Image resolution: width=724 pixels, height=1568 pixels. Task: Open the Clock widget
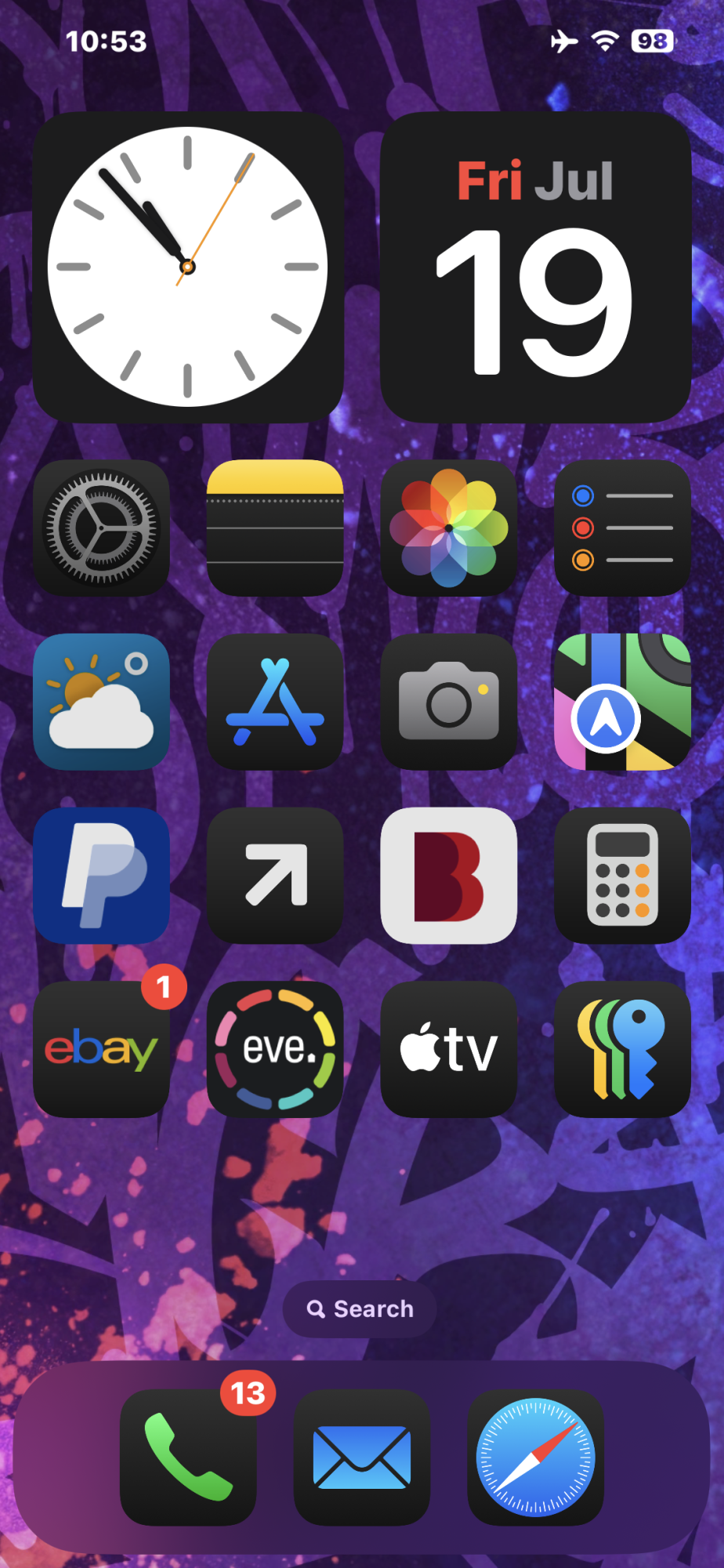(x=188, y=267)
